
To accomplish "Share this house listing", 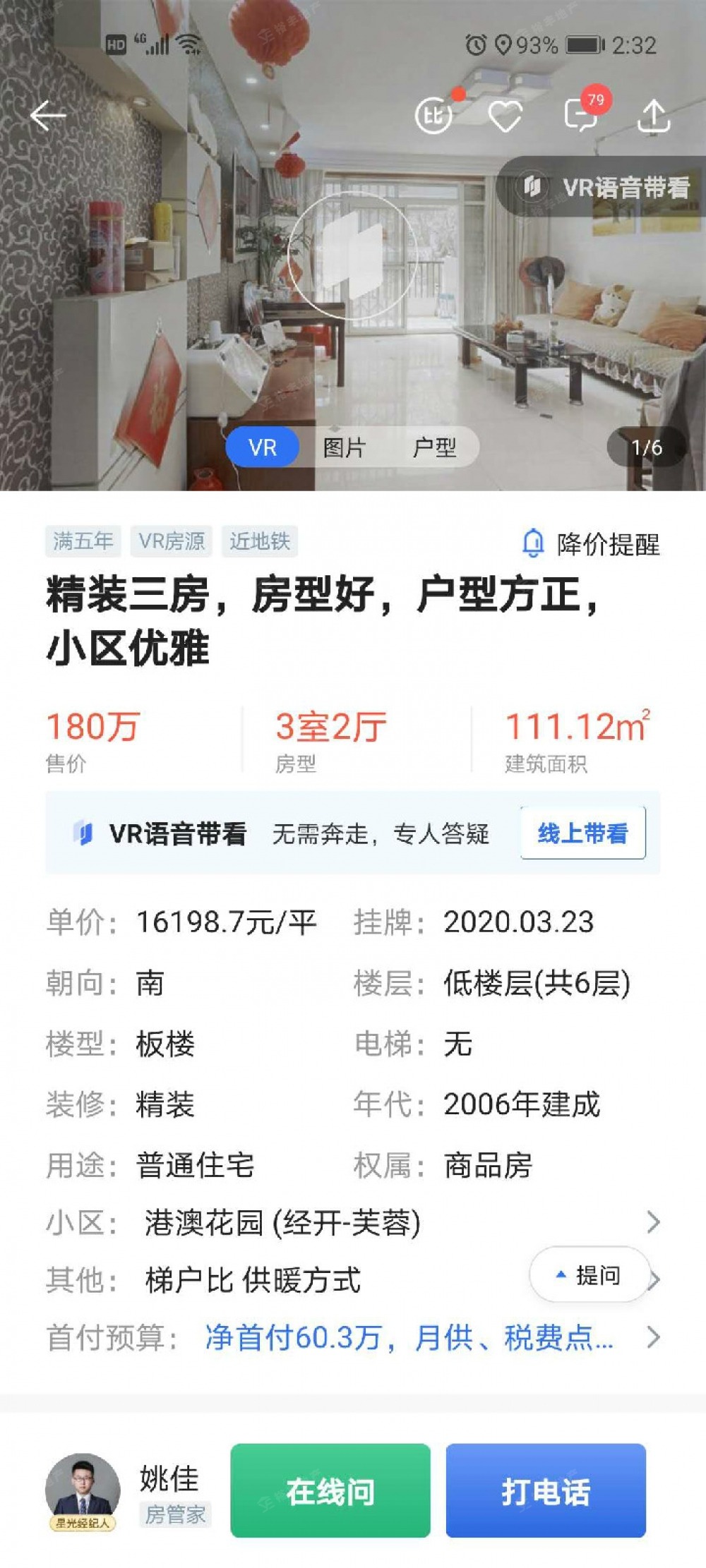I will 654,116.
